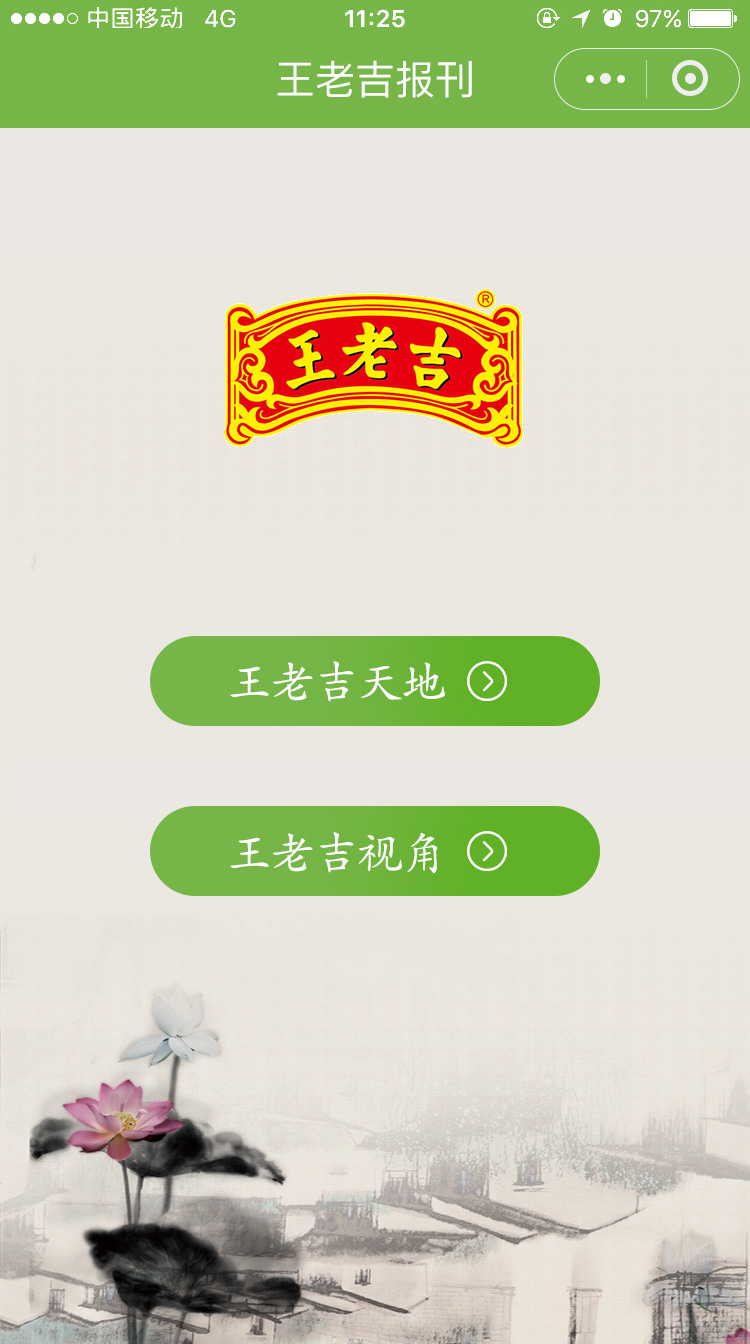The width and height of the screenshot is (750, 1344).
Task: Open the 王老吉视角 section
Action: click(x=374, y=851)
